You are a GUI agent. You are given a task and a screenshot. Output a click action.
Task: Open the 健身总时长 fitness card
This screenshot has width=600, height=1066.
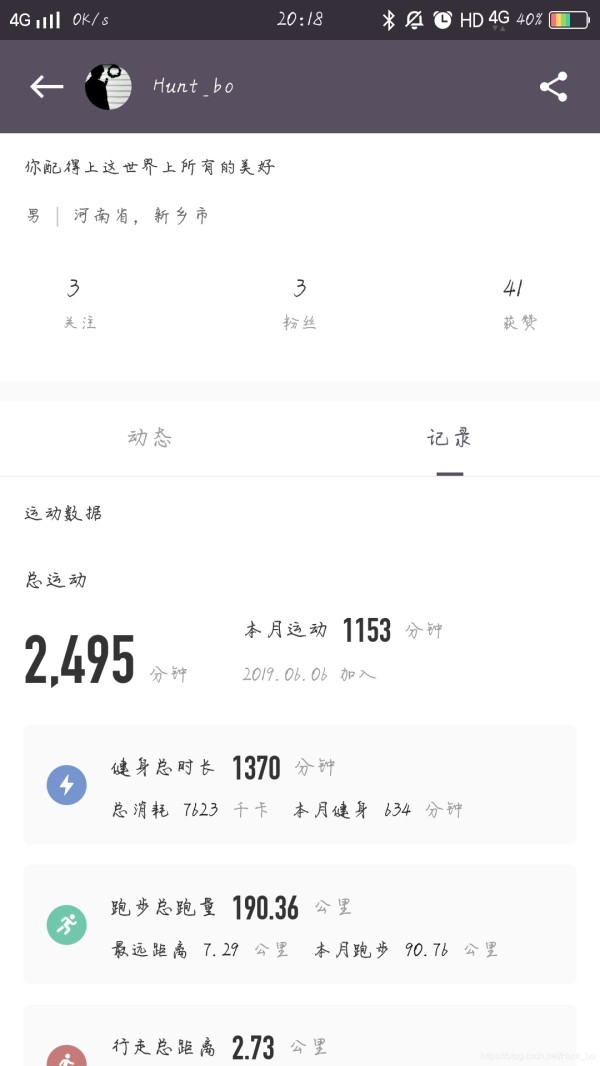click(300, 785)
